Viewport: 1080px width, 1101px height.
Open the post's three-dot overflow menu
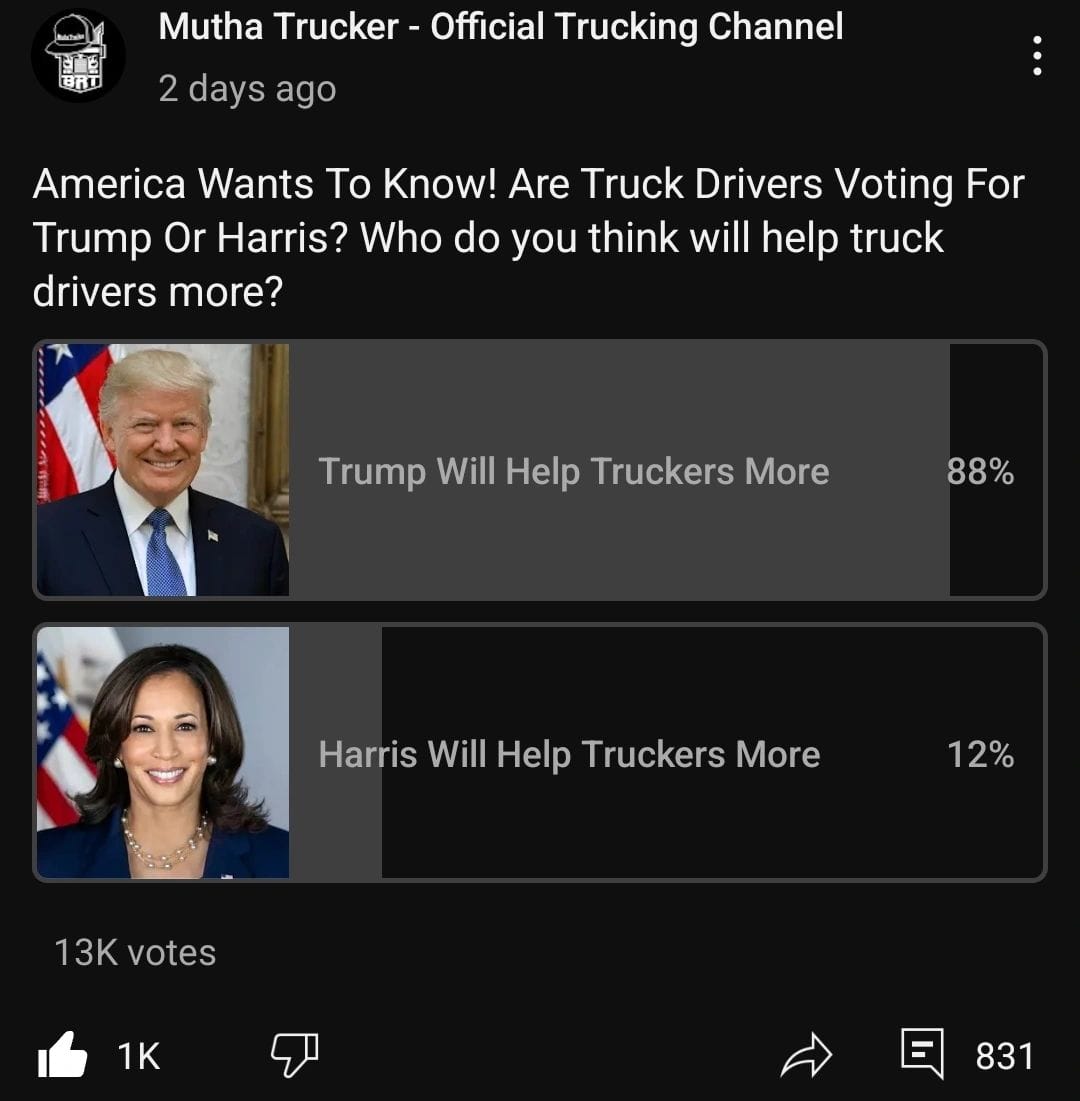[1037, 56]
